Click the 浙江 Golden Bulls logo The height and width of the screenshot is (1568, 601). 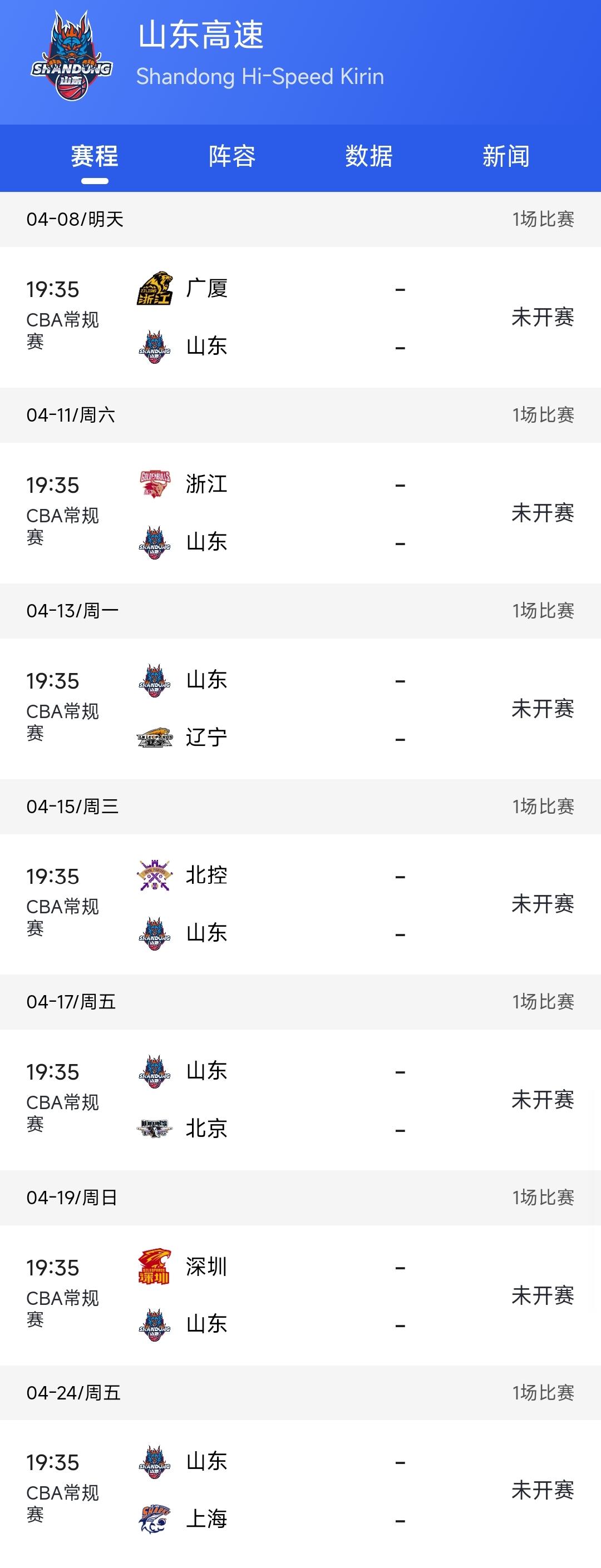[154, 485]
